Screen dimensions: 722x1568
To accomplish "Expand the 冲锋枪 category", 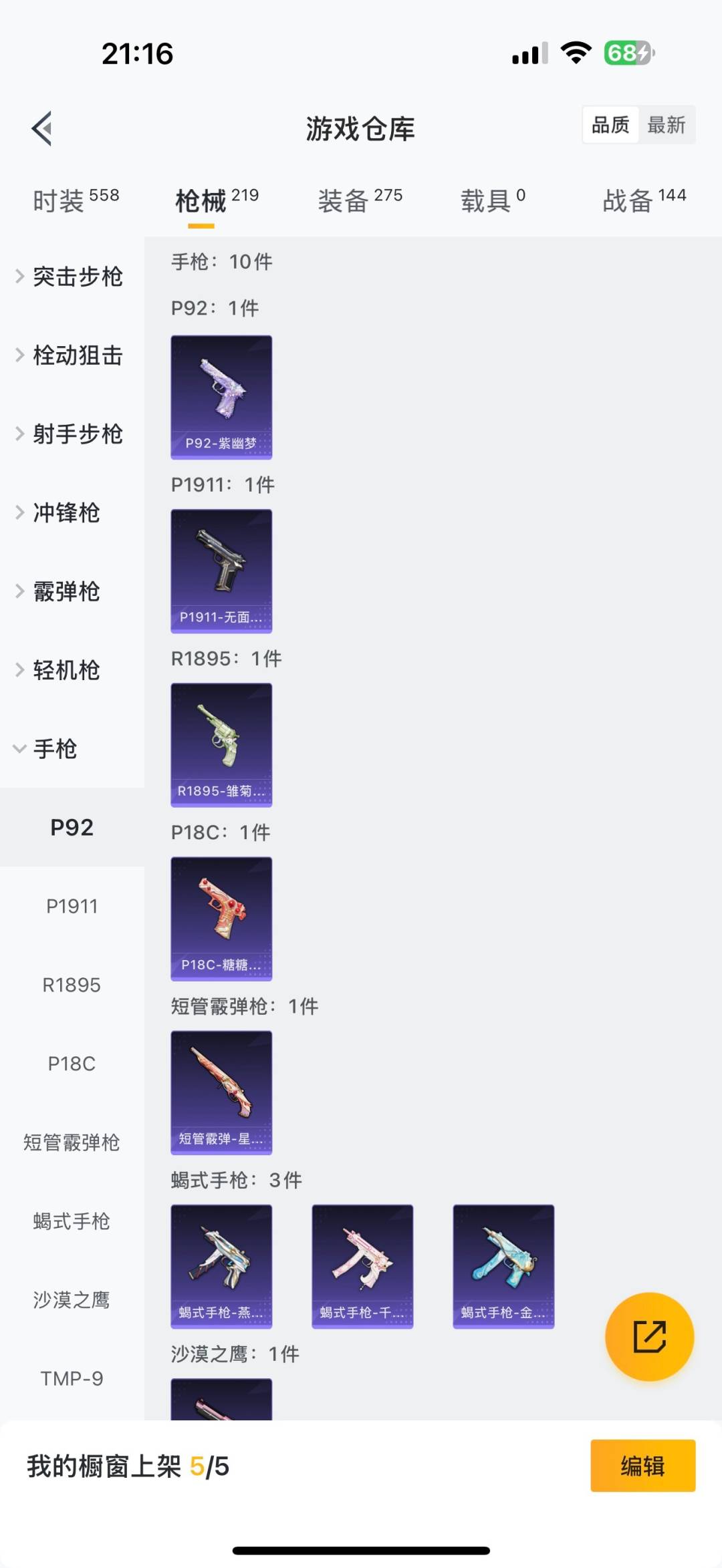I will tap(60, 513).
